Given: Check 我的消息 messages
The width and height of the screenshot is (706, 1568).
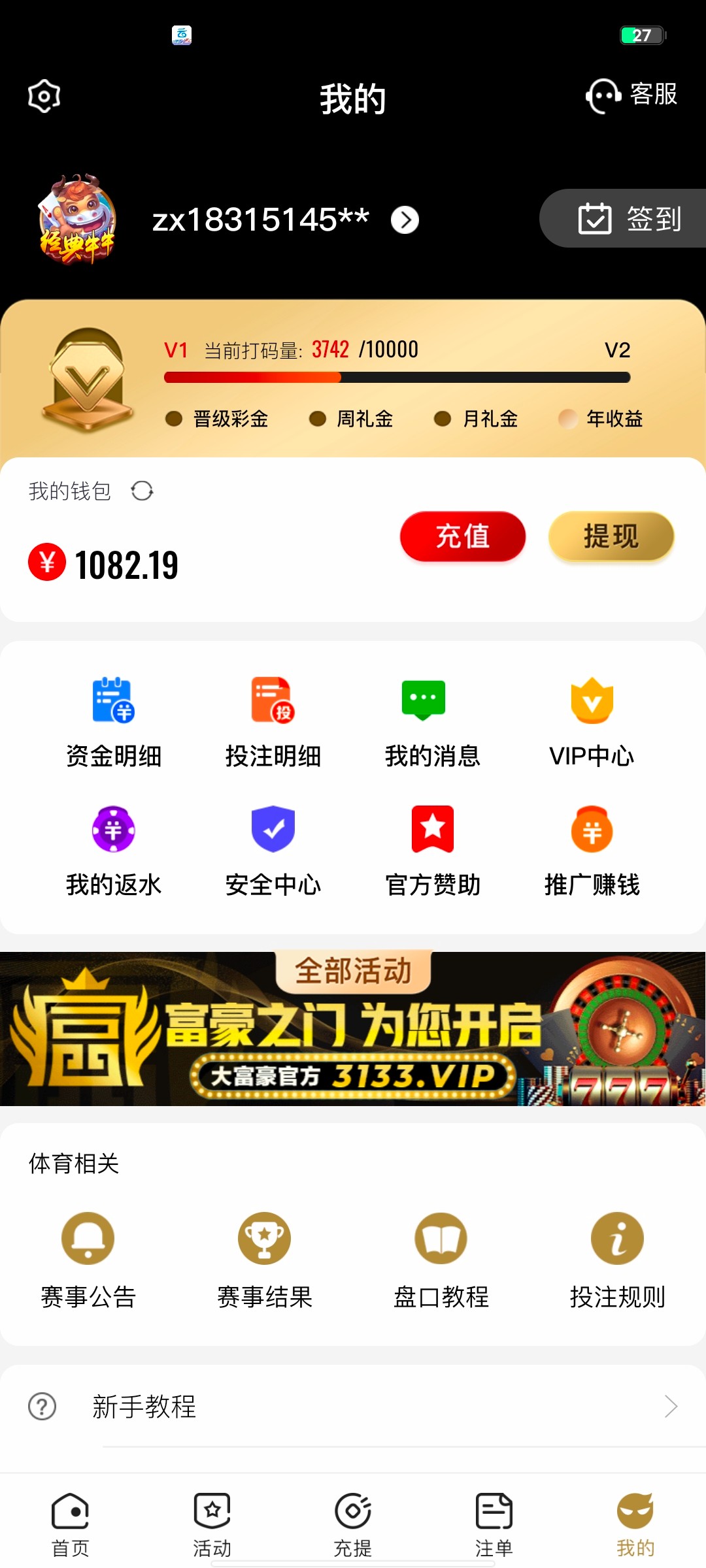Looking at the screenshot, I should (x=431, y=721).
